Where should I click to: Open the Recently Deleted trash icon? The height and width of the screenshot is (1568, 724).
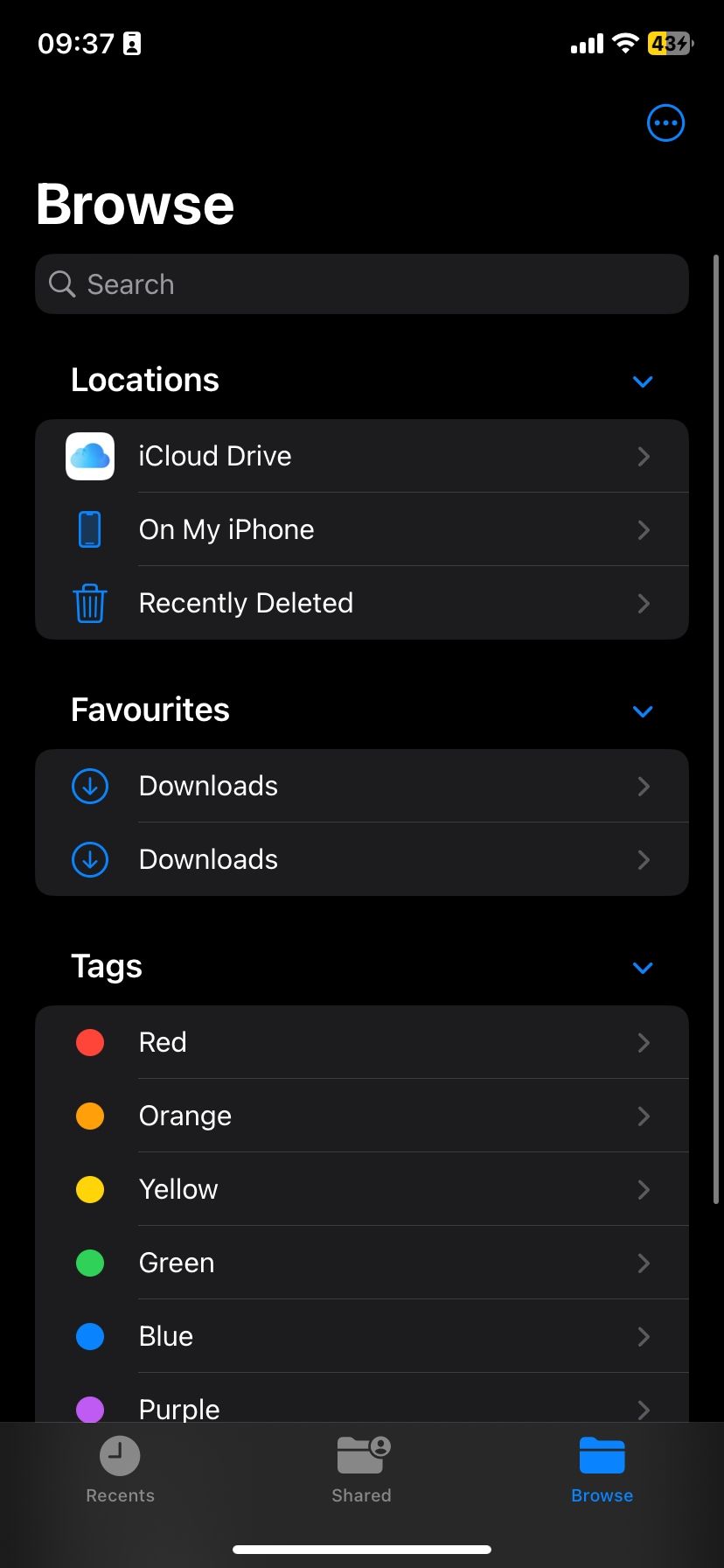tap(89, 603)
